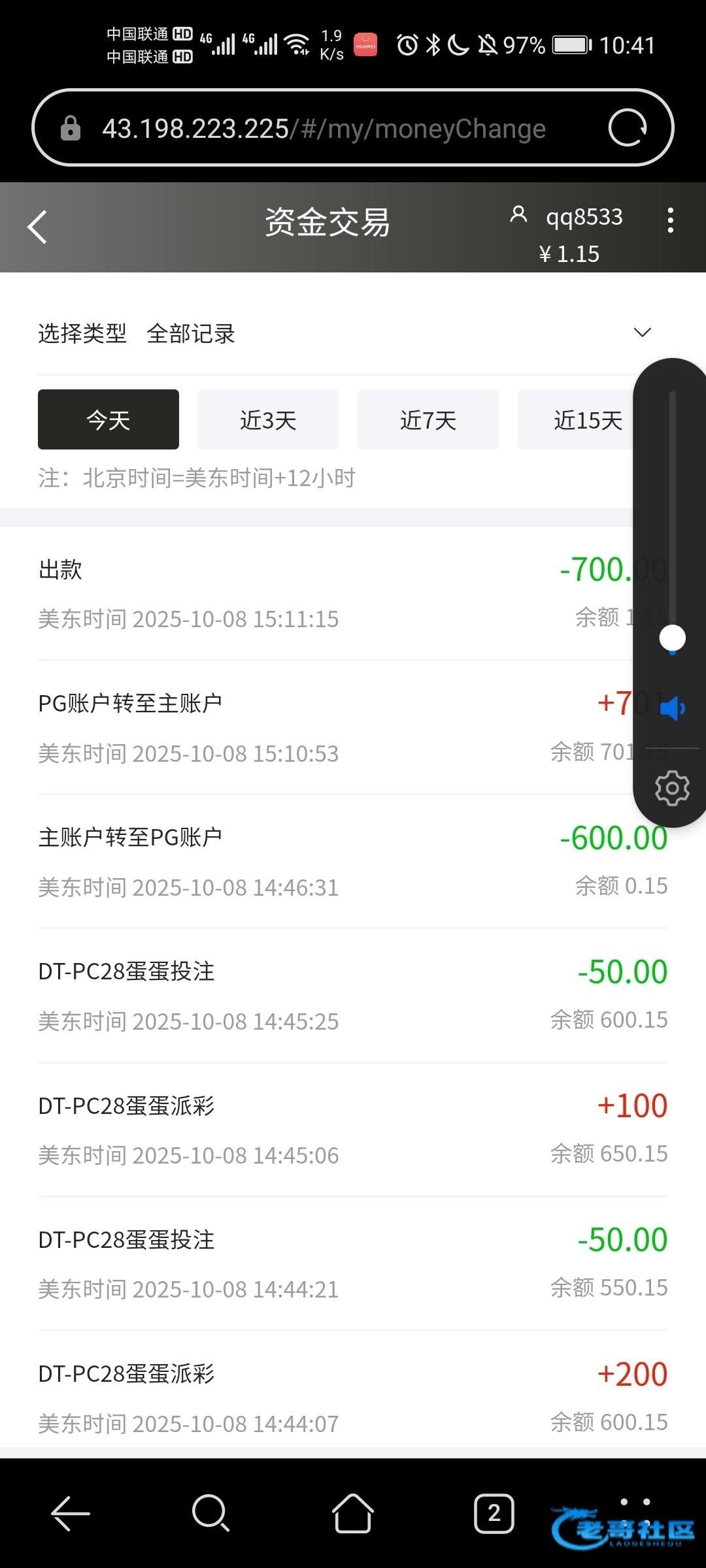
Task: Show records for 近7天
Action: click(x=428, y=419)
